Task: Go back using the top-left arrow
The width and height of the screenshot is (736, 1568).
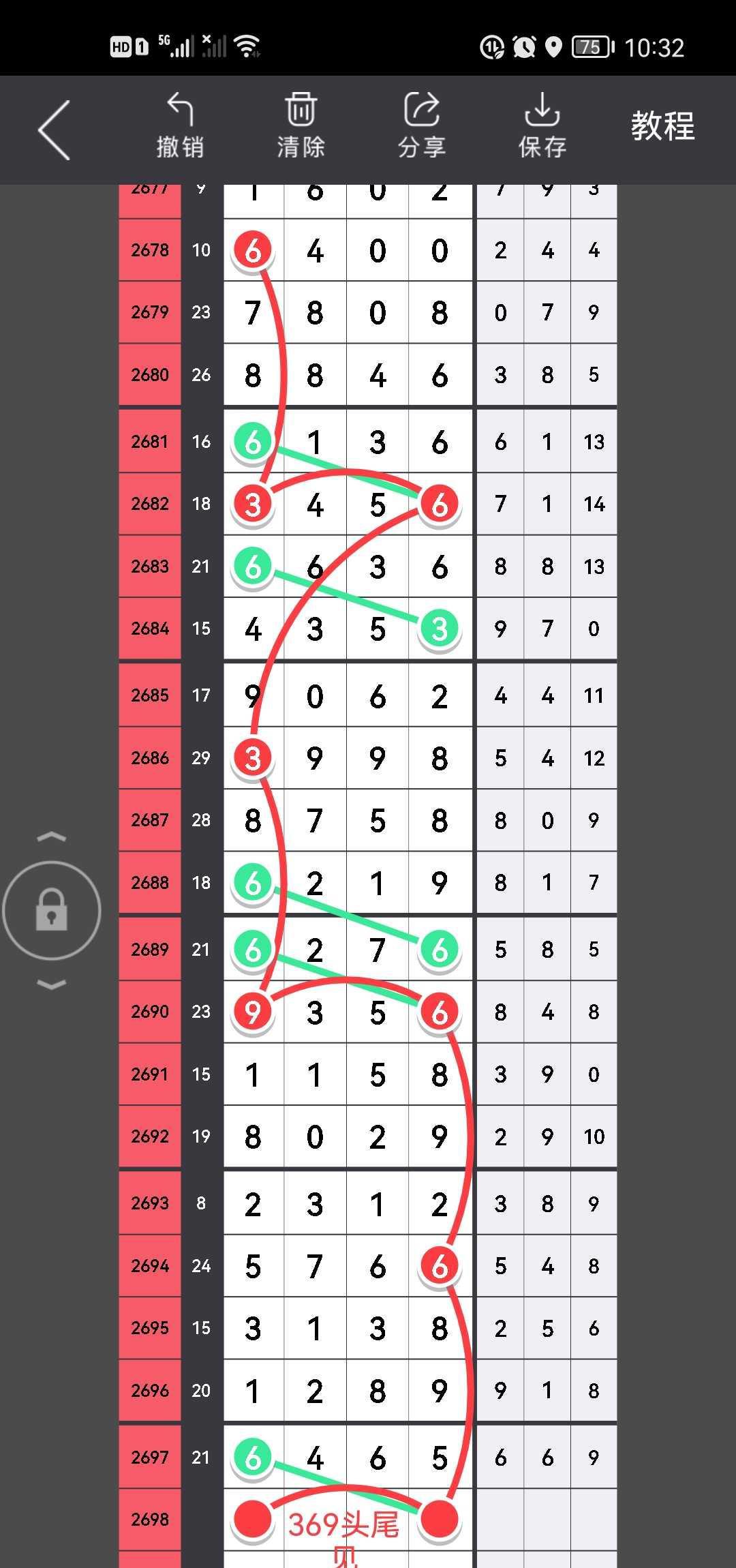Action: click(55, 130)
